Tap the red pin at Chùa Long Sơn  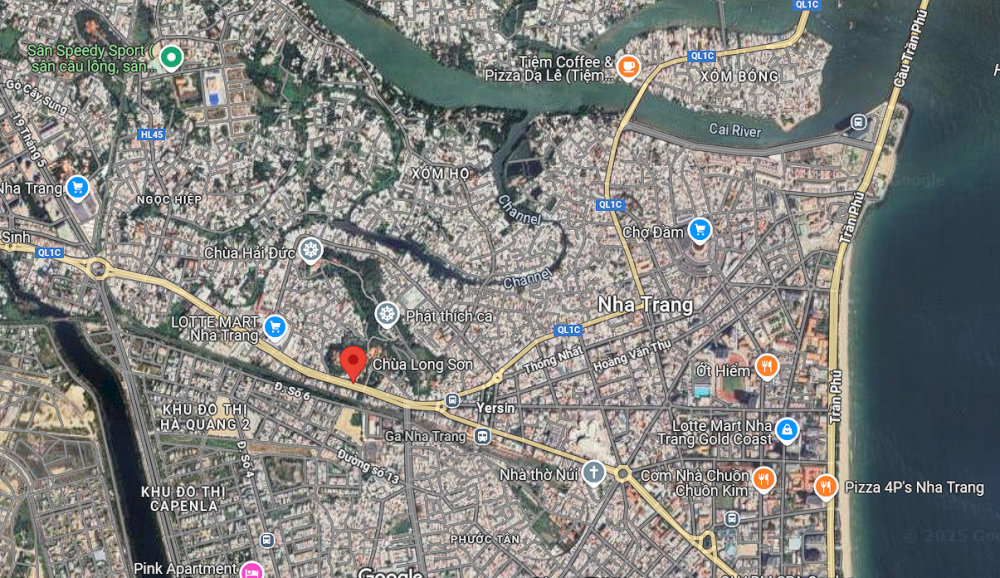[352, 361]
